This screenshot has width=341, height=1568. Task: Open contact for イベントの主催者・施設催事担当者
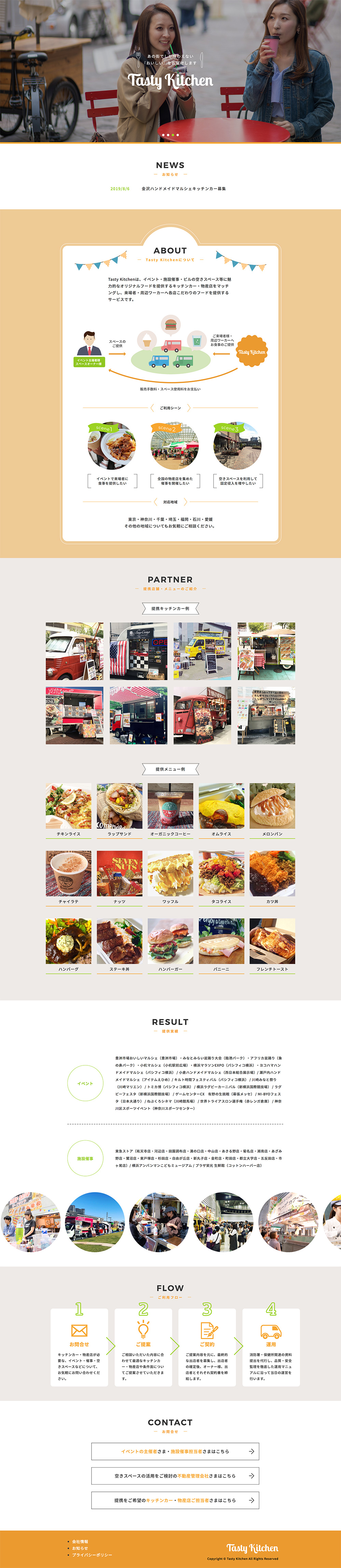coord(175,1451)
